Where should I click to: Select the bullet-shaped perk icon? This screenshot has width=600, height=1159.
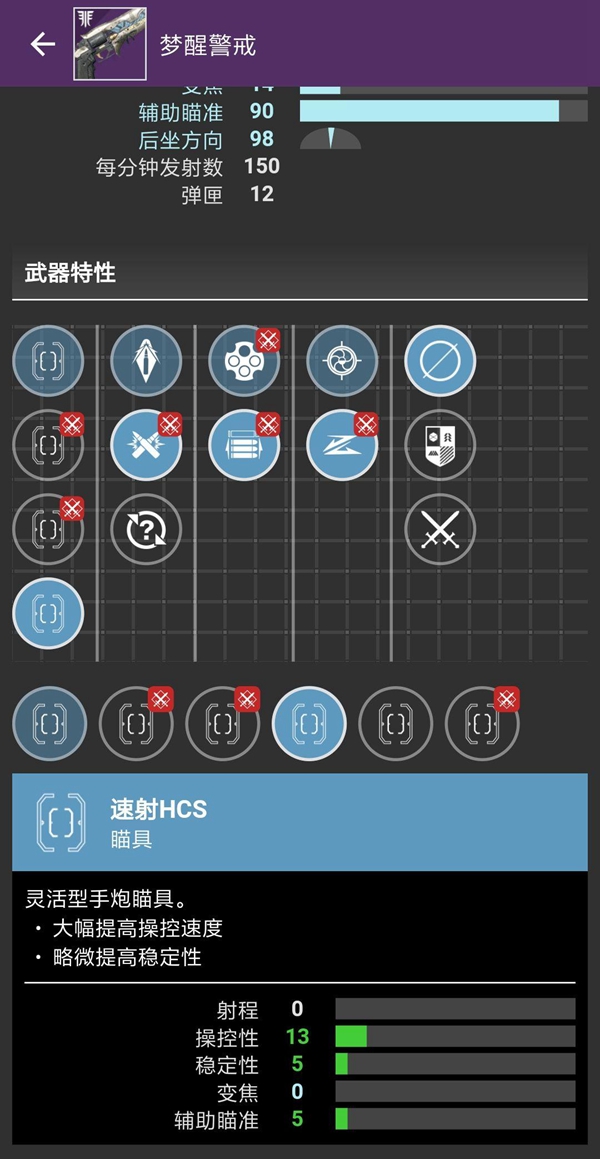pyautogui.click(x=146, y=362)
